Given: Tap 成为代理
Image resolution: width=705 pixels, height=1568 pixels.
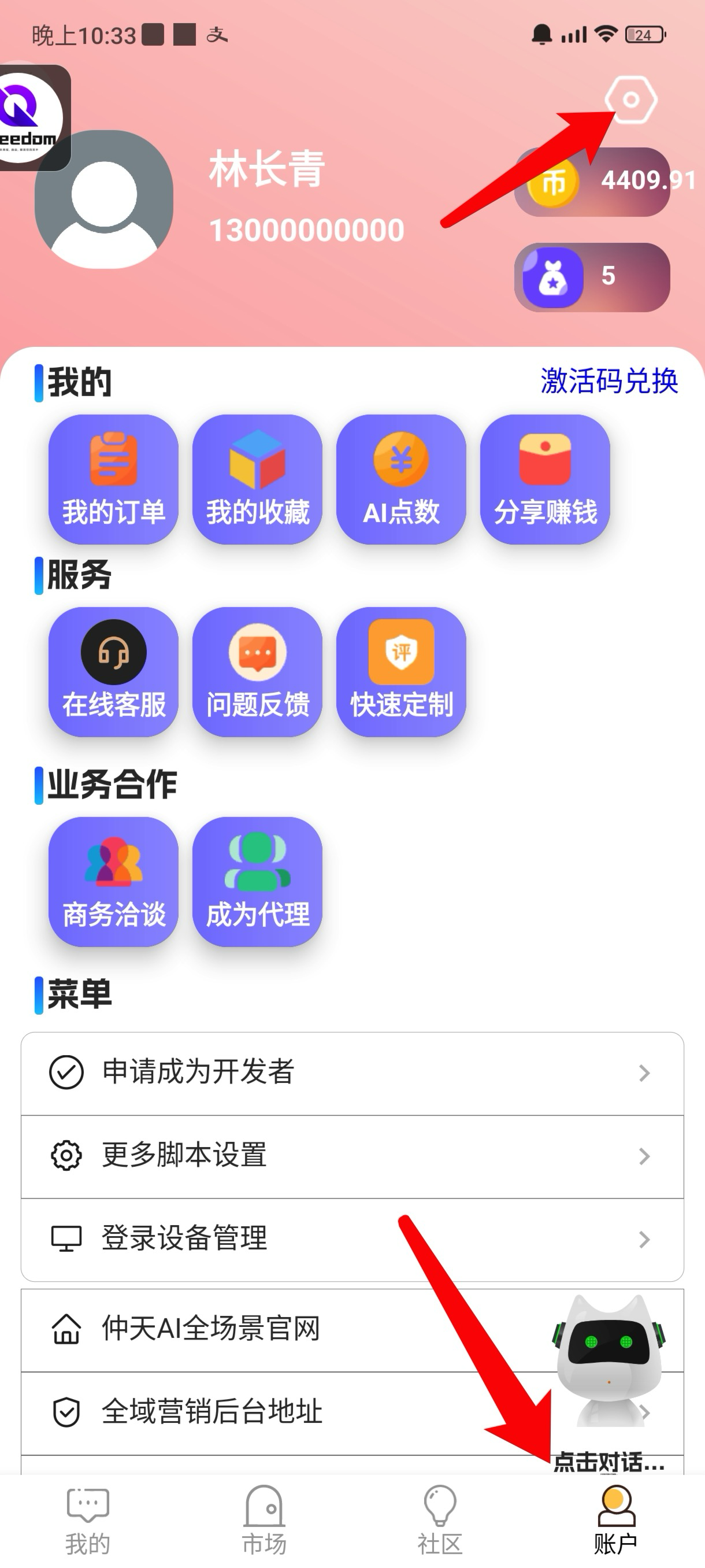Looking at the screenshot, I should [x=257, y=881].
